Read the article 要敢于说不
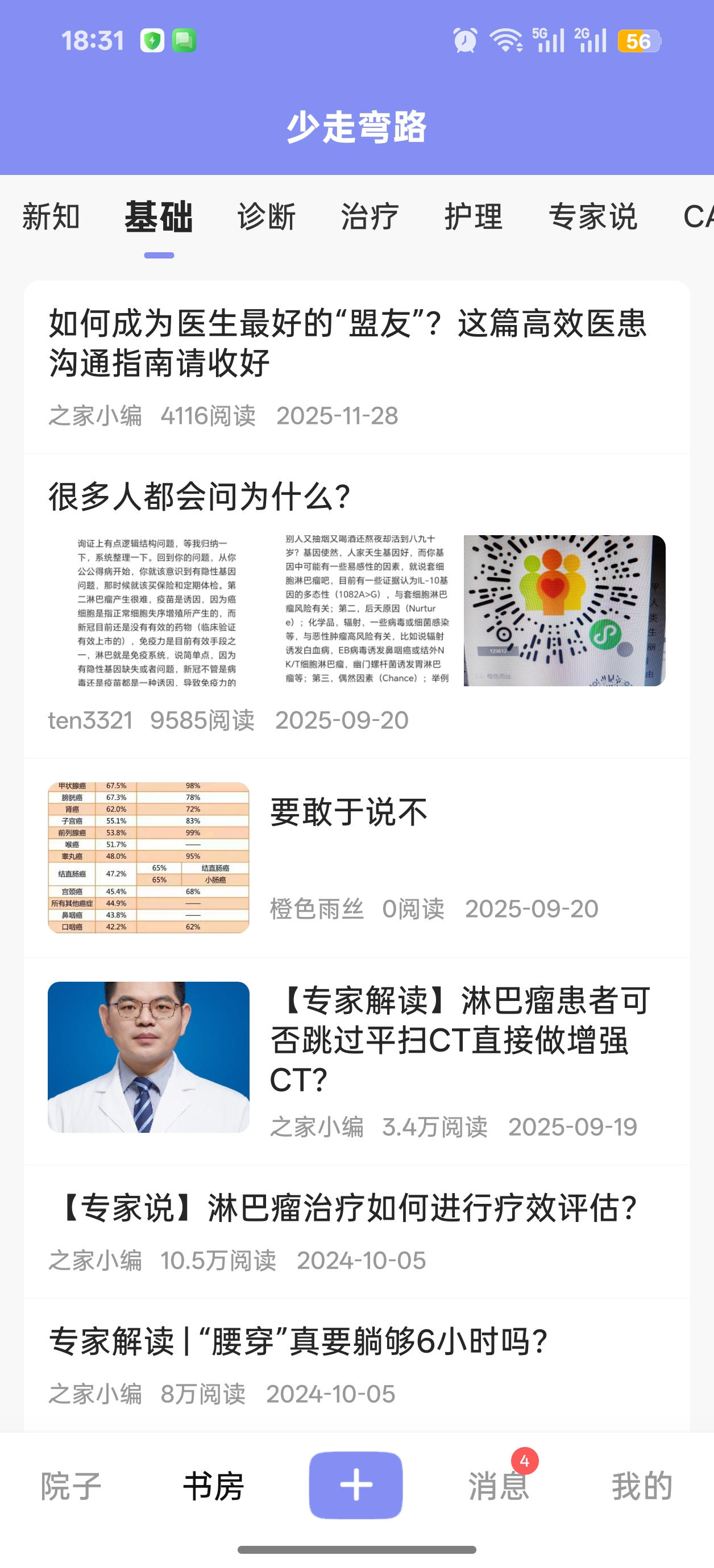The image size is (714, 1568). 348,812
